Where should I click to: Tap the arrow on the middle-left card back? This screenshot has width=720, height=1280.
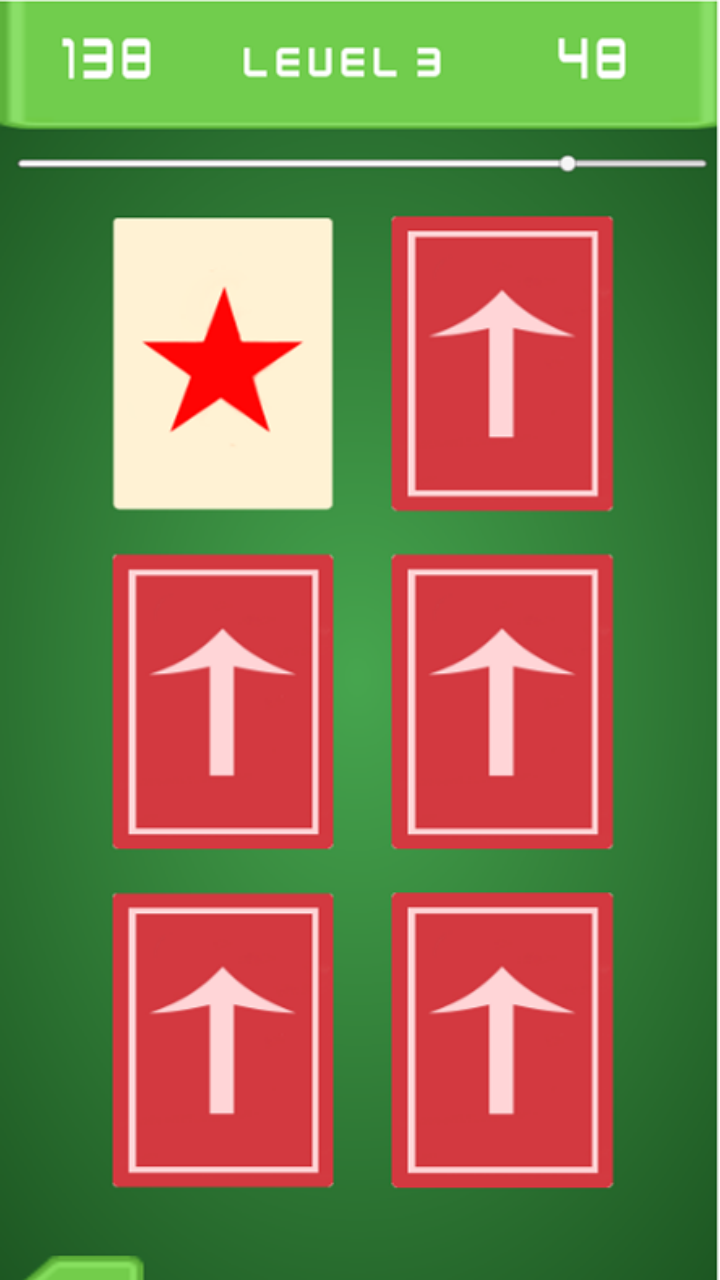(x=223, y=701)
